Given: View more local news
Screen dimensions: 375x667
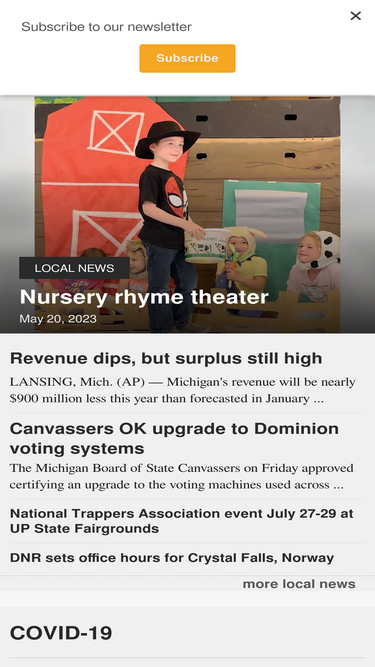Looking at the screenshot, I should [x=299, y=584].
